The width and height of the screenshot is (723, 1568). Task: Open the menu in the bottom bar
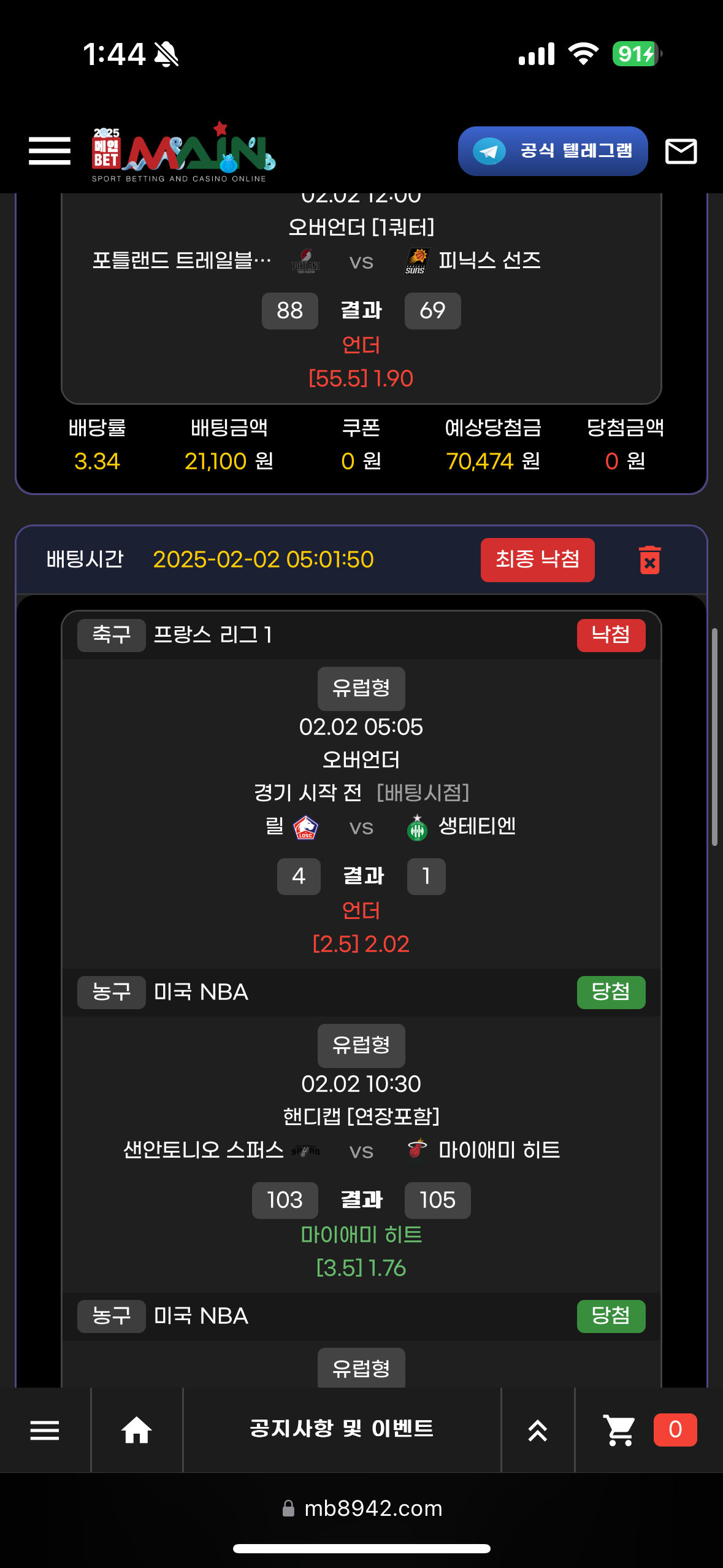pyautogui.click(x=45, y=1430)
